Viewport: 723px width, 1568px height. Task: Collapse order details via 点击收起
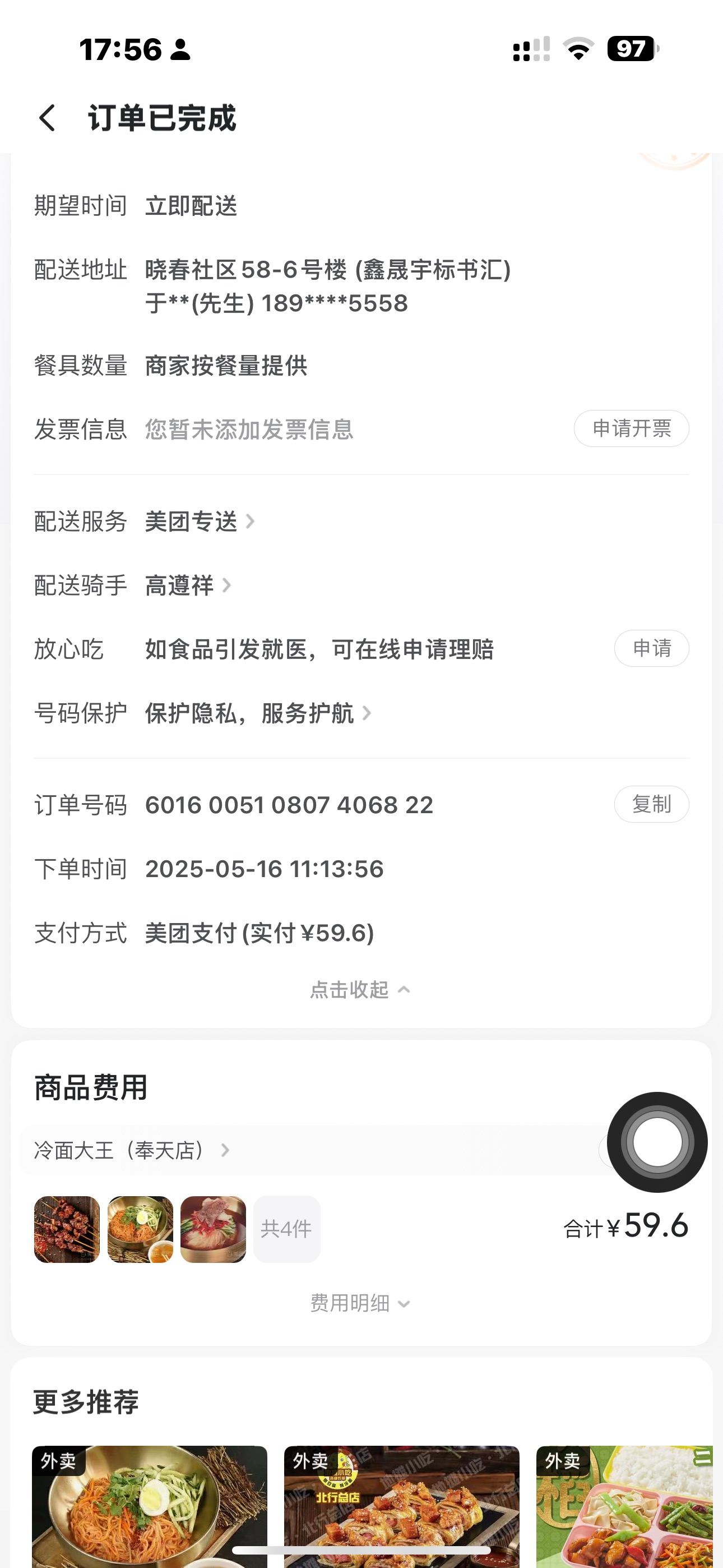[360, 990]
